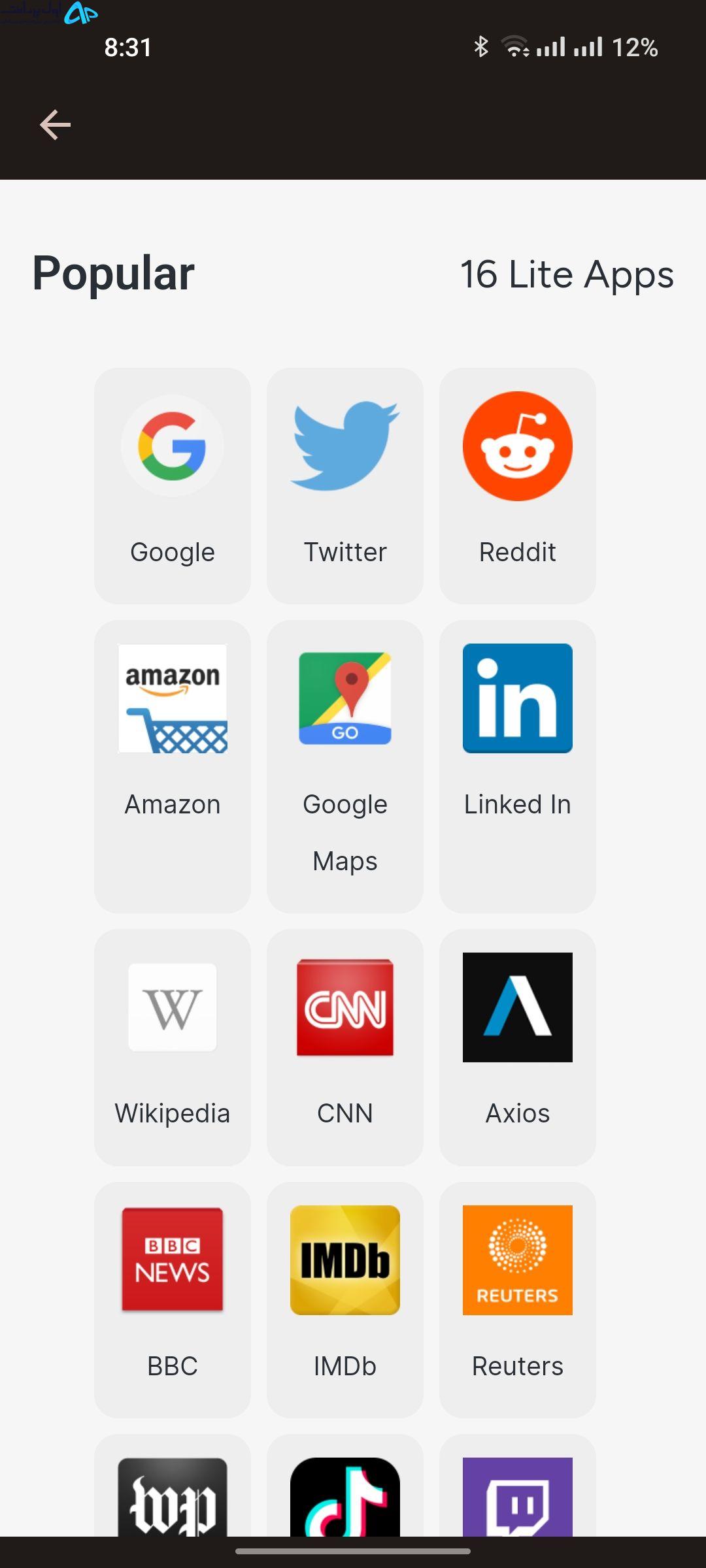Tap the IMDb lite app
This screenshot has width=706, height=1568.
345,1299
